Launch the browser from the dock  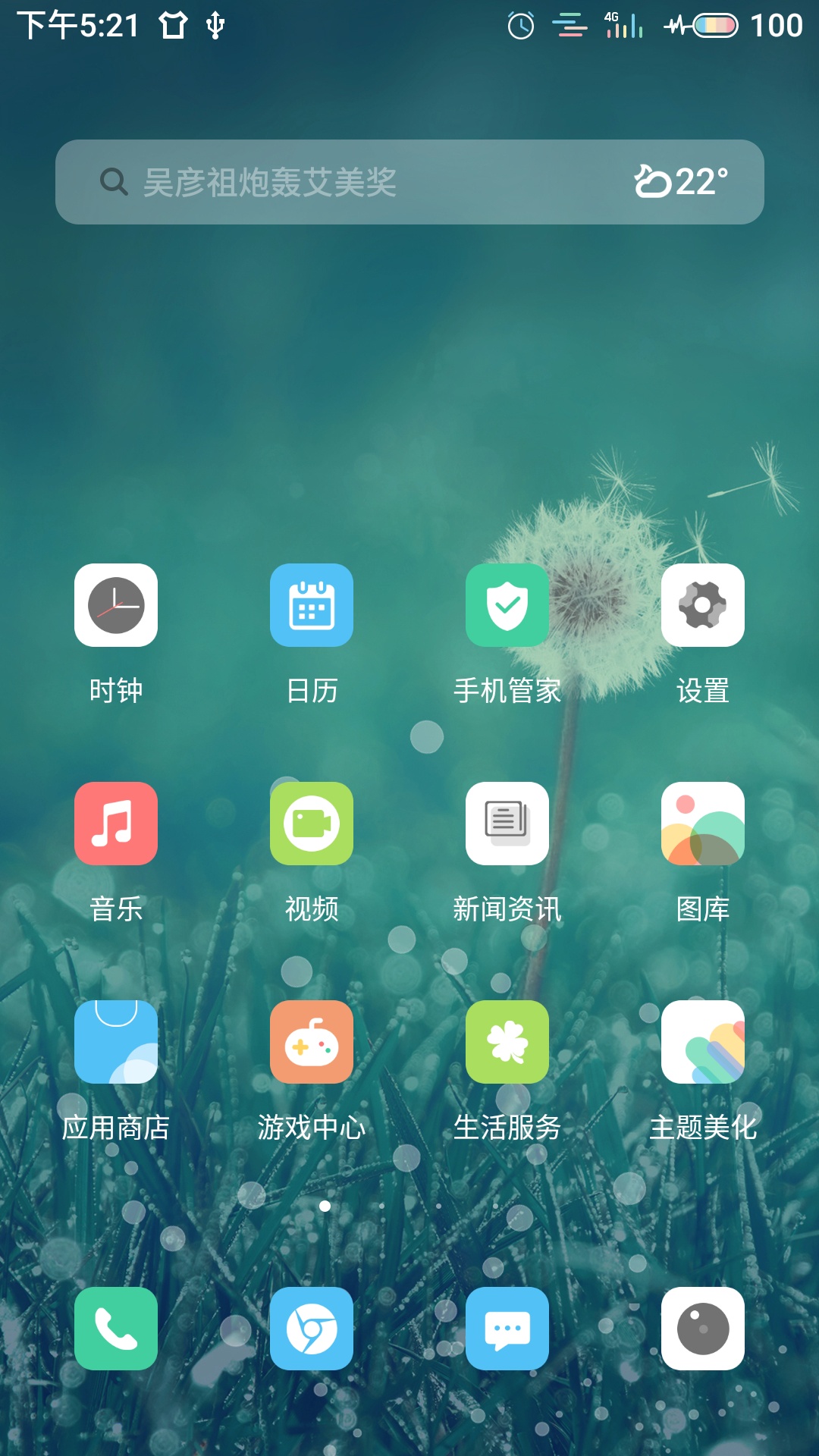pos(312,1329)
